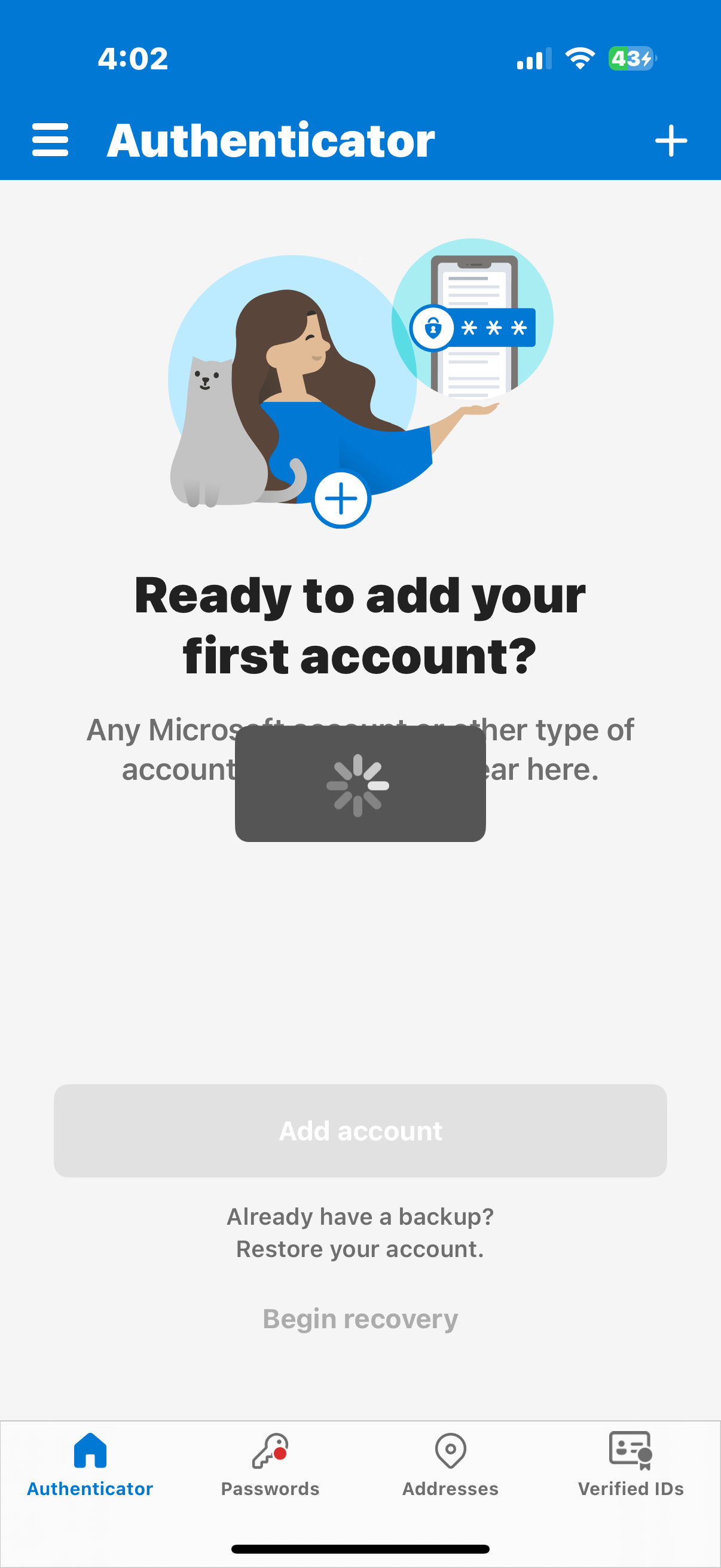Image resolution: width=721 pixels, height=1568 pixels.
Task: Open the Addresses tab
Action: point(450,1465)
